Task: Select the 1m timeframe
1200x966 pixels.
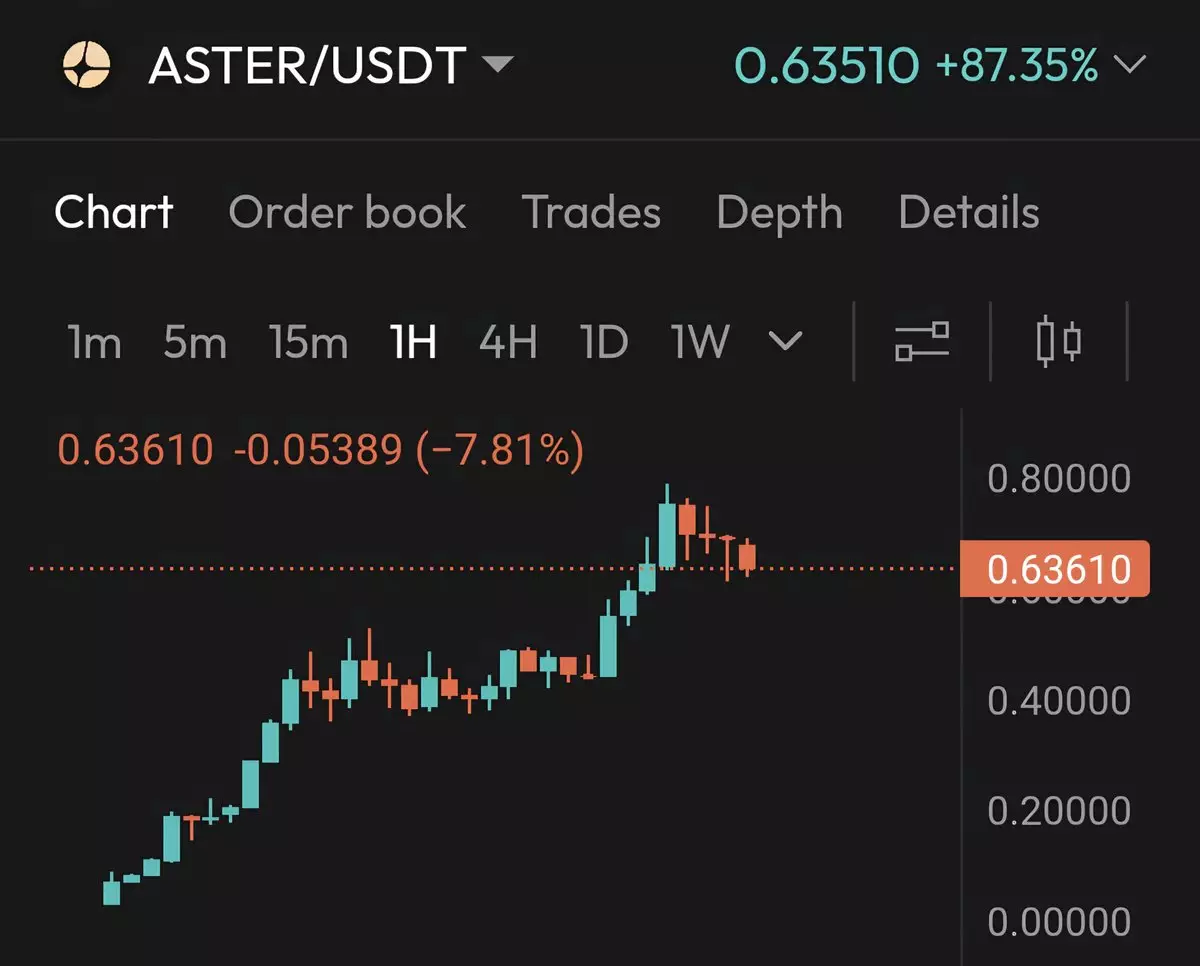Action: (94, 343)
